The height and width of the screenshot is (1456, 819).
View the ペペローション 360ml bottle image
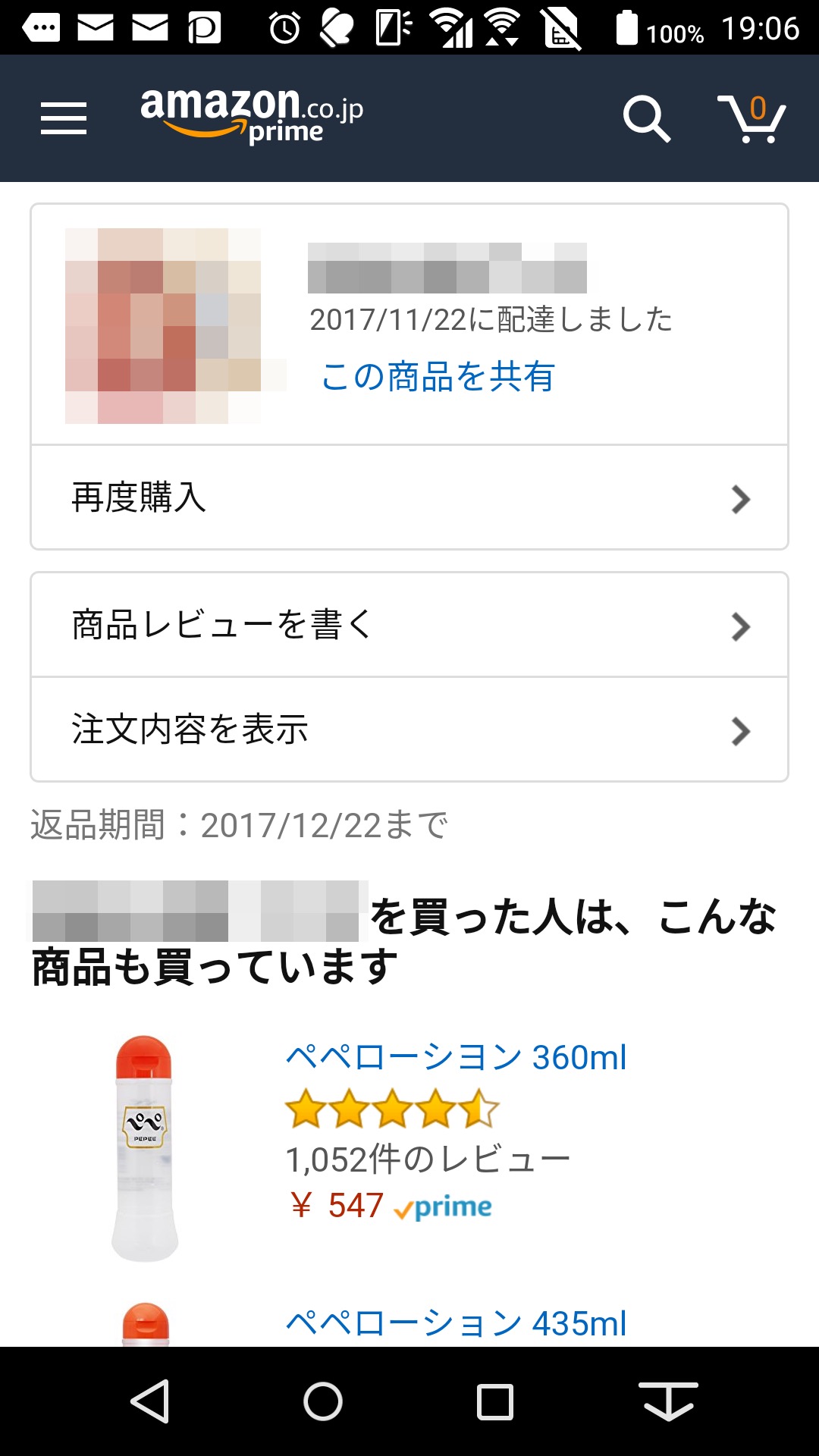click(145, 1148)
